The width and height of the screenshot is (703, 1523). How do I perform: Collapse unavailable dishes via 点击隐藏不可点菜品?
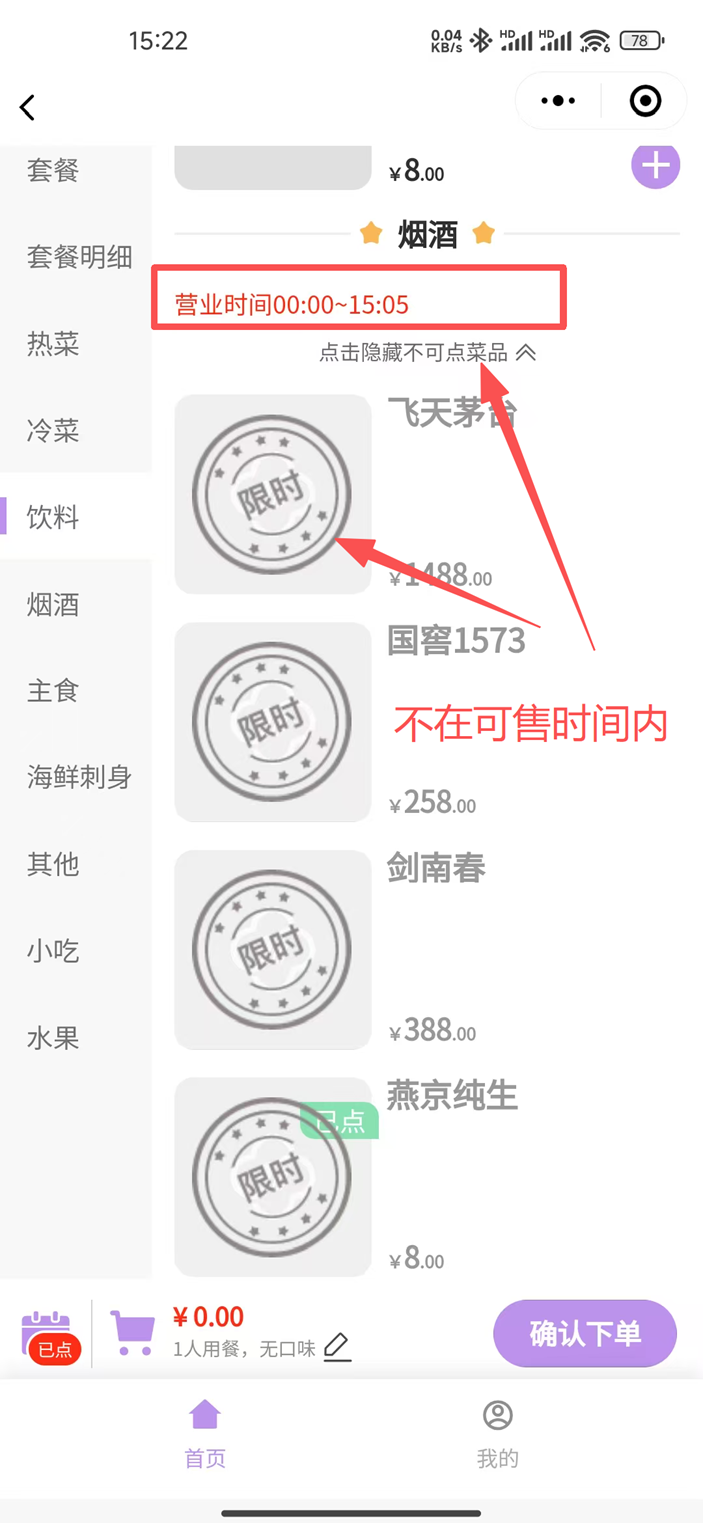click(427, 353)
